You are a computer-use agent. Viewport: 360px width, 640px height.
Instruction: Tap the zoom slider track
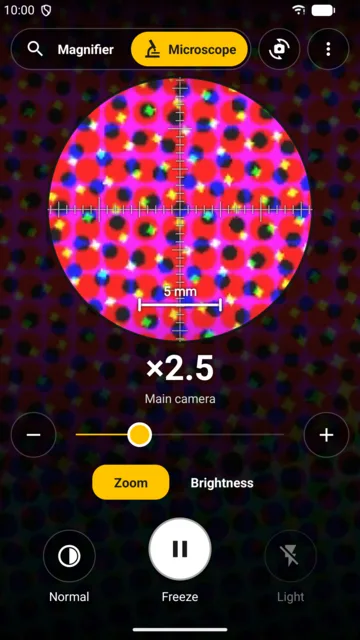coord(180,435)
